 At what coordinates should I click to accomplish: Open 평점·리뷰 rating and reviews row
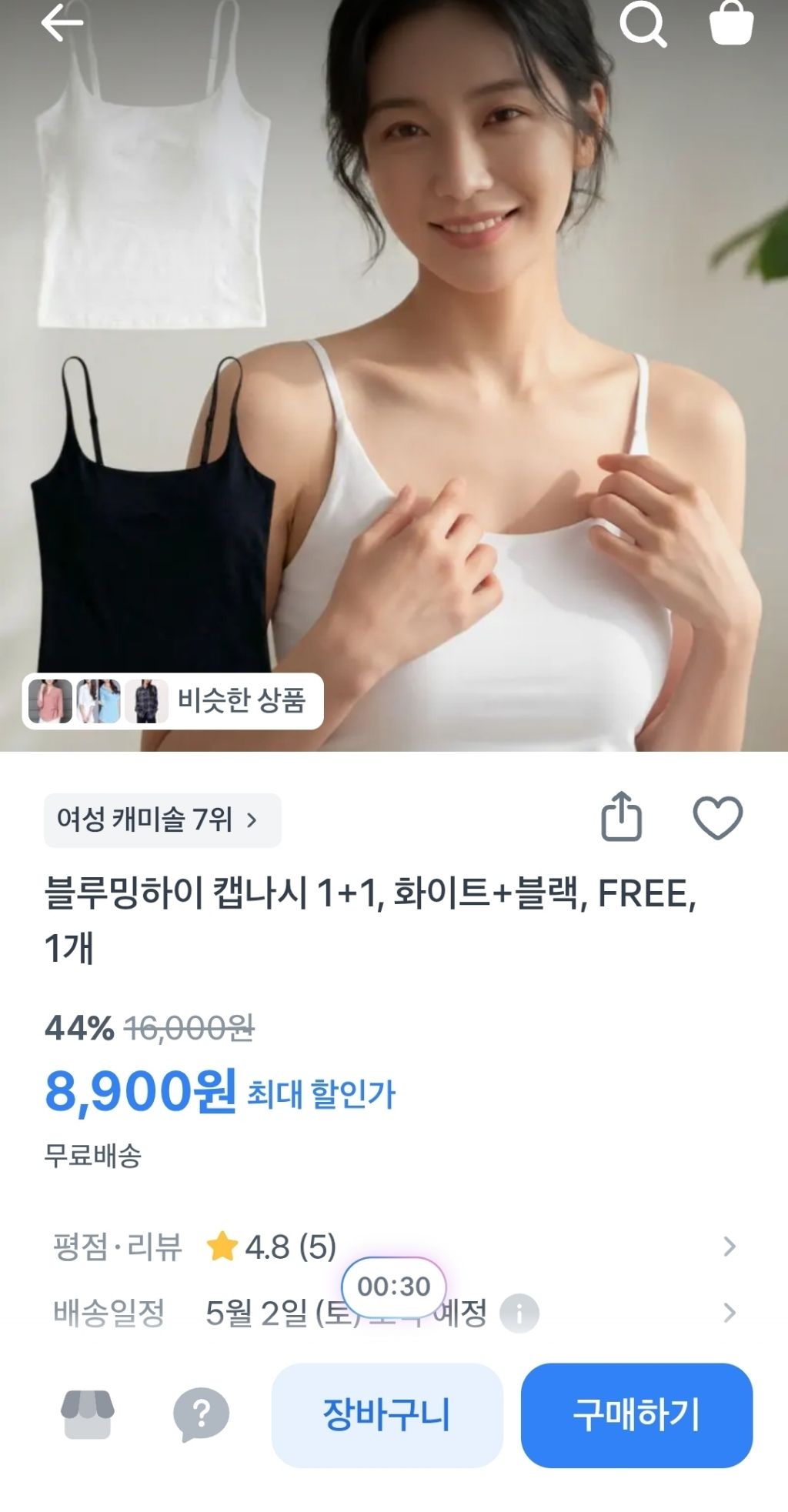394,1247
